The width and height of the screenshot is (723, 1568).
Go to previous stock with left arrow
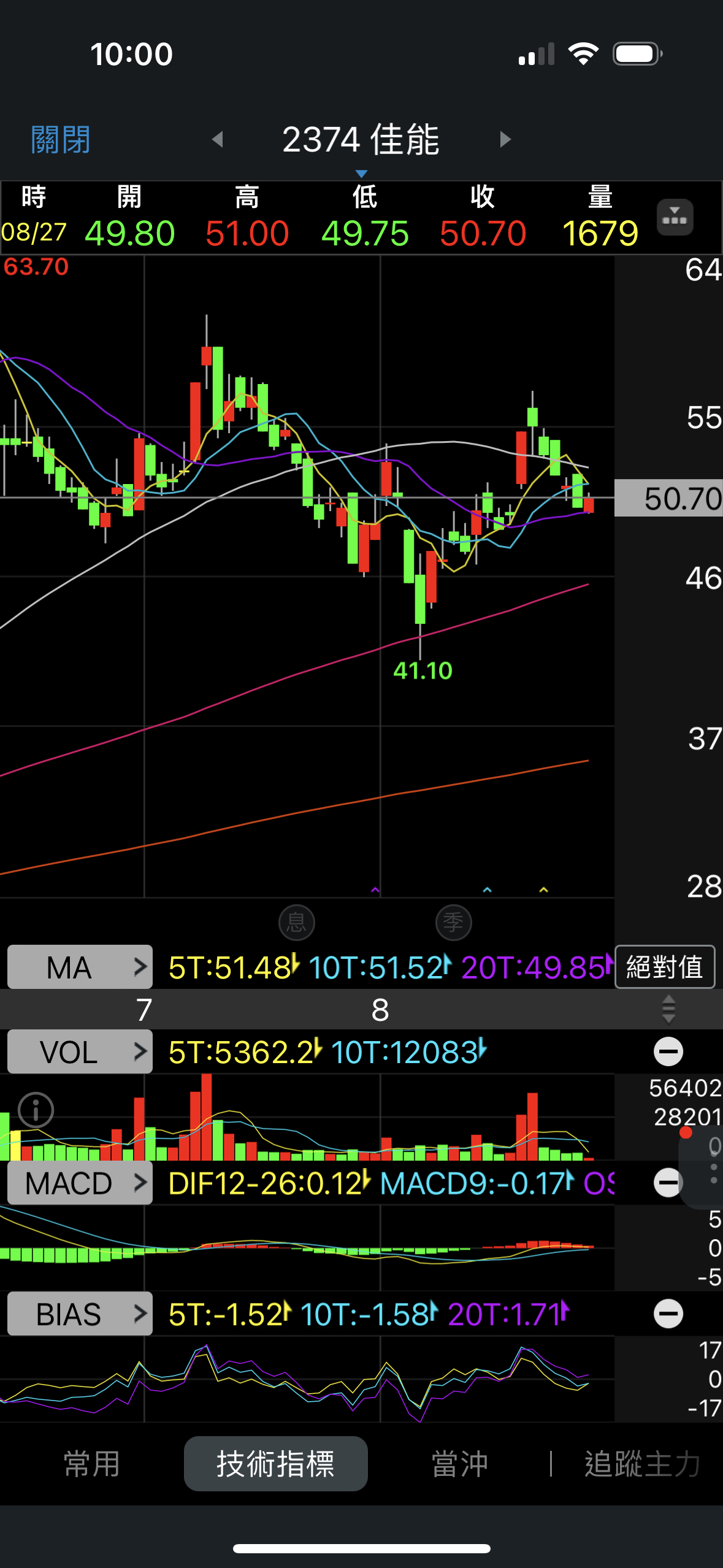coord(219,140)
